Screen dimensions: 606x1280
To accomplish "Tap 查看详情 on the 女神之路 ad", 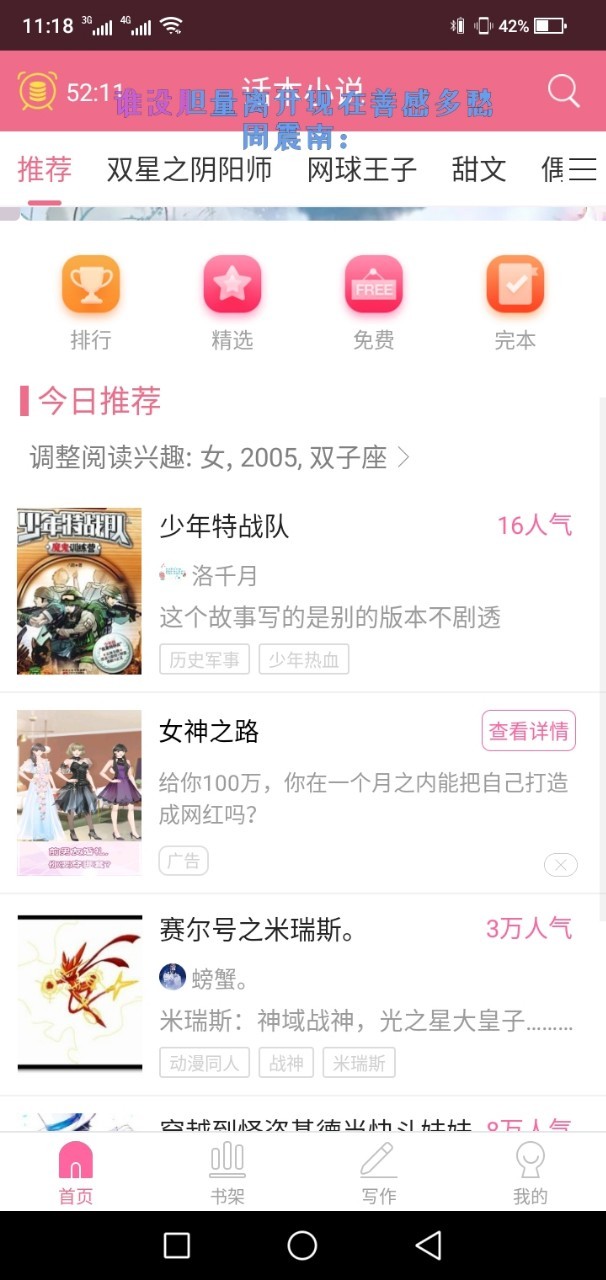I will click(x=528, y=731).
